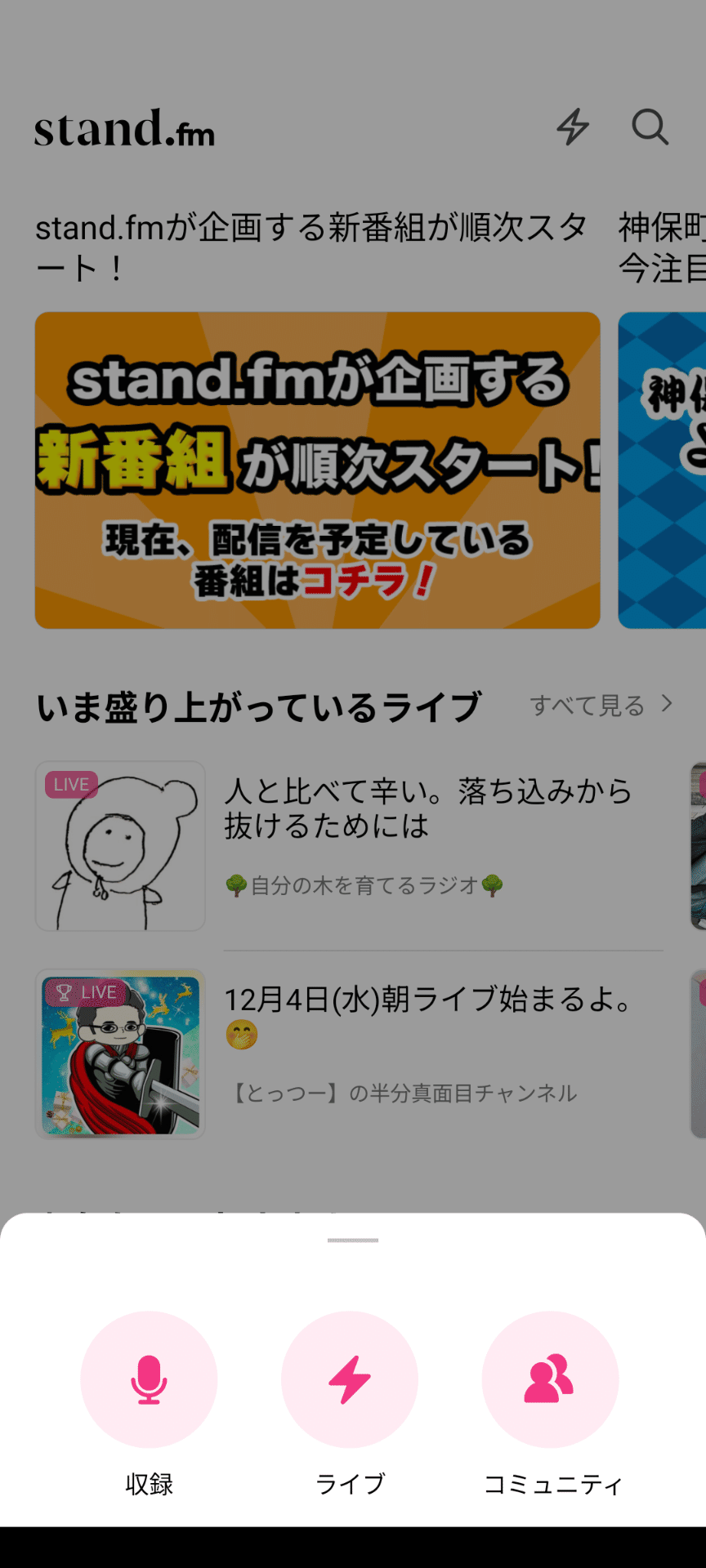The image size is (706, 1568).
Task: Tap the knight character thumbnail for 12月4日朝ライブ
Action: pos(119,1055)
